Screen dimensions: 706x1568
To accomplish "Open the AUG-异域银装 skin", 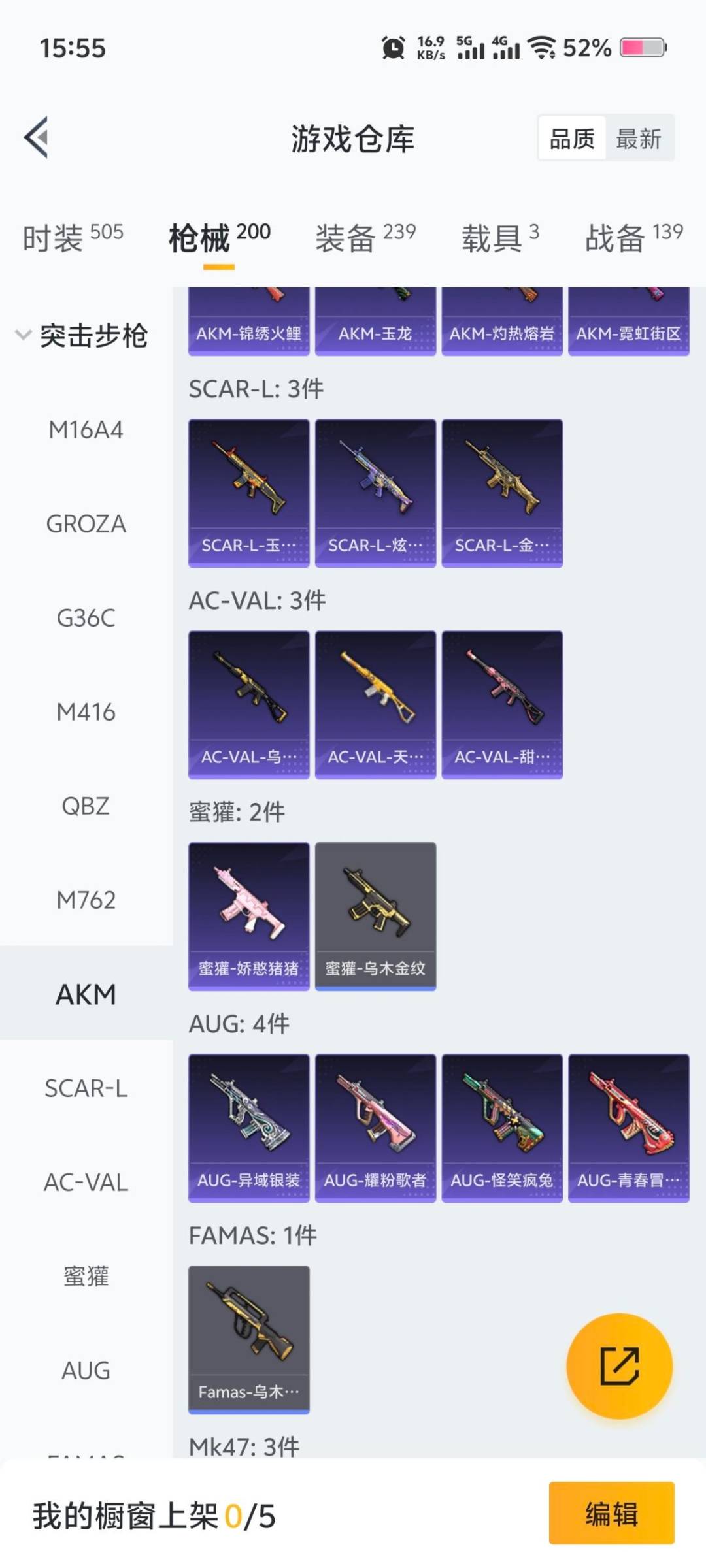I will [x=248, y=1128].
